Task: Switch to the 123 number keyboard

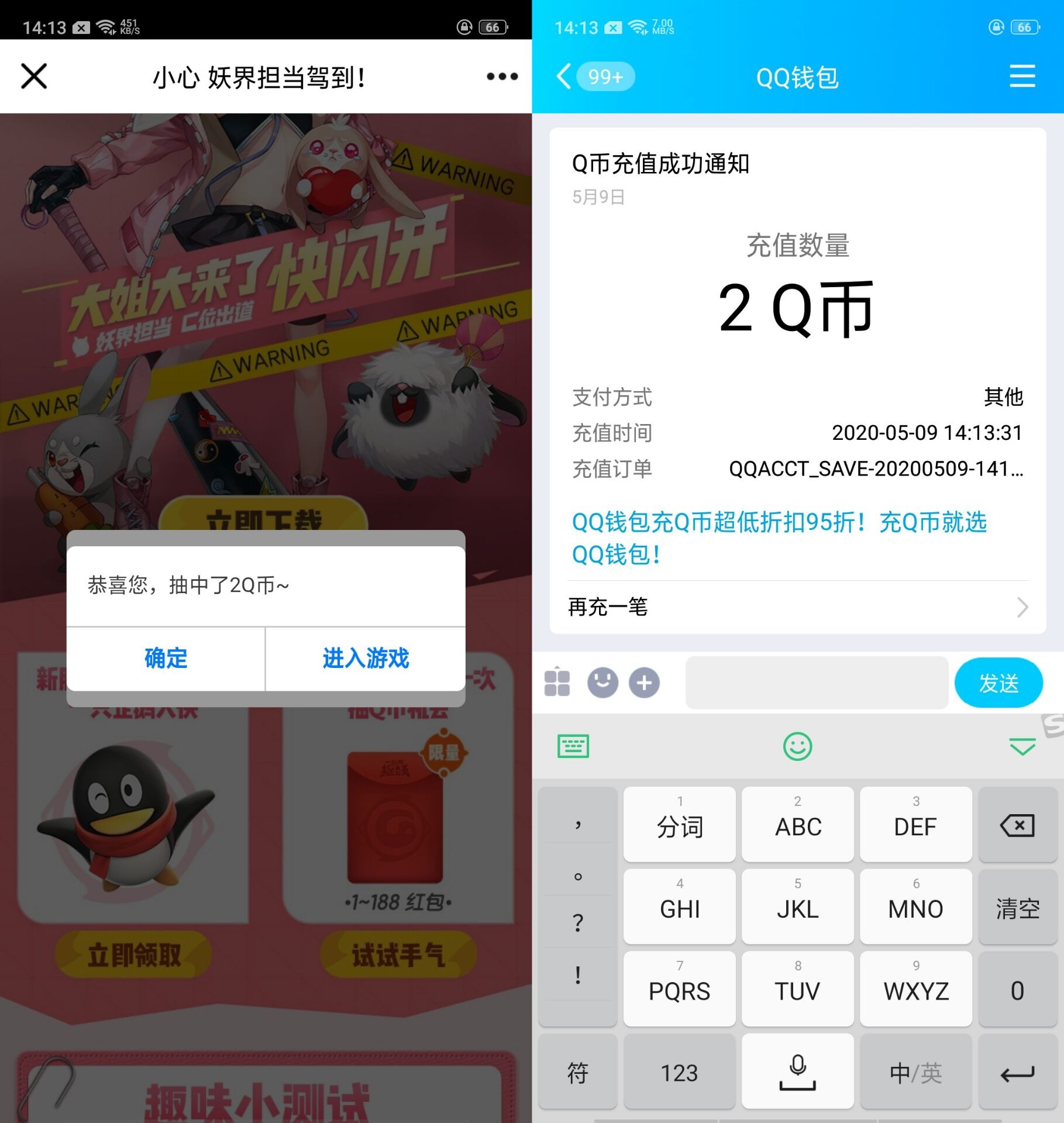Action: click(679, 1073)
